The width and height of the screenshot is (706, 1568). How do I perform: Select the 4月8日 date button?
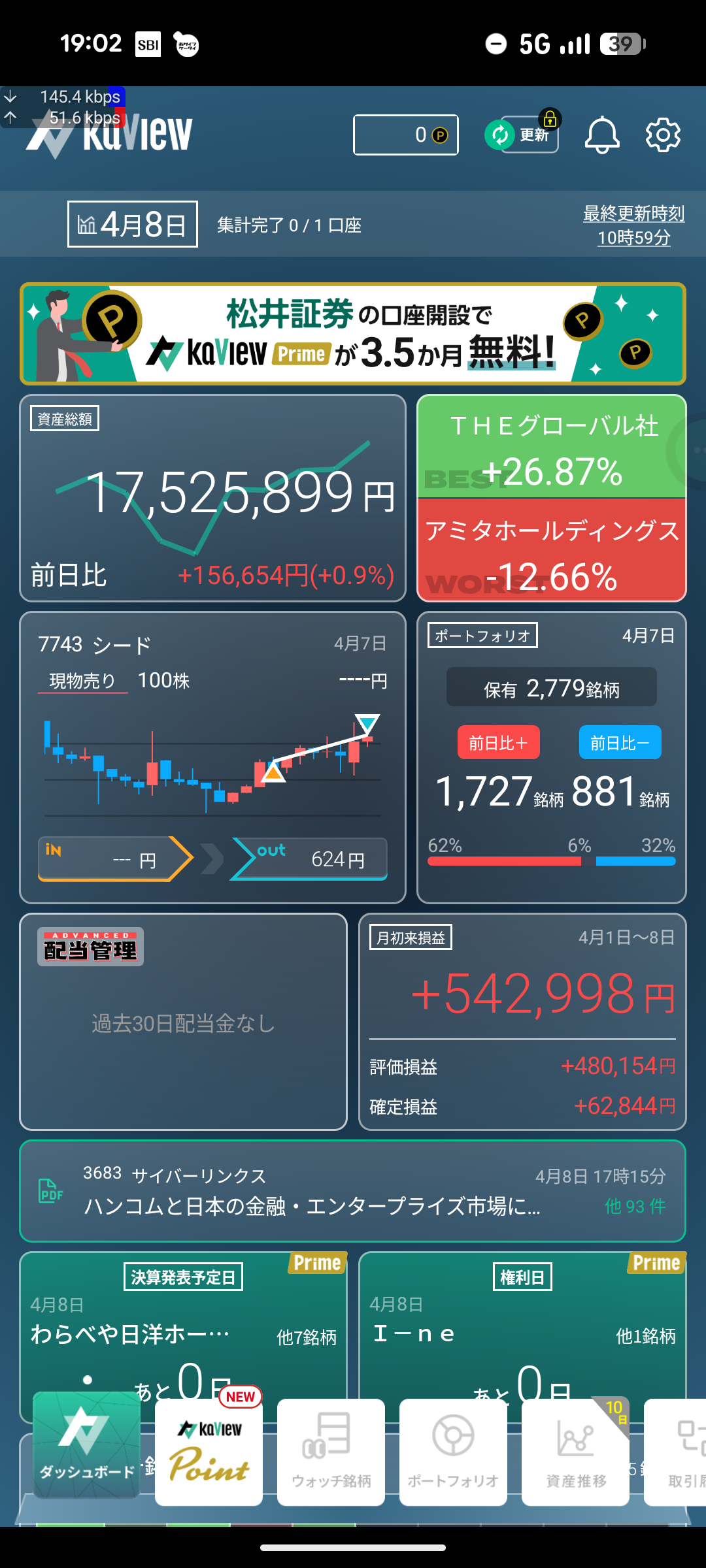(x=133, y=224)
